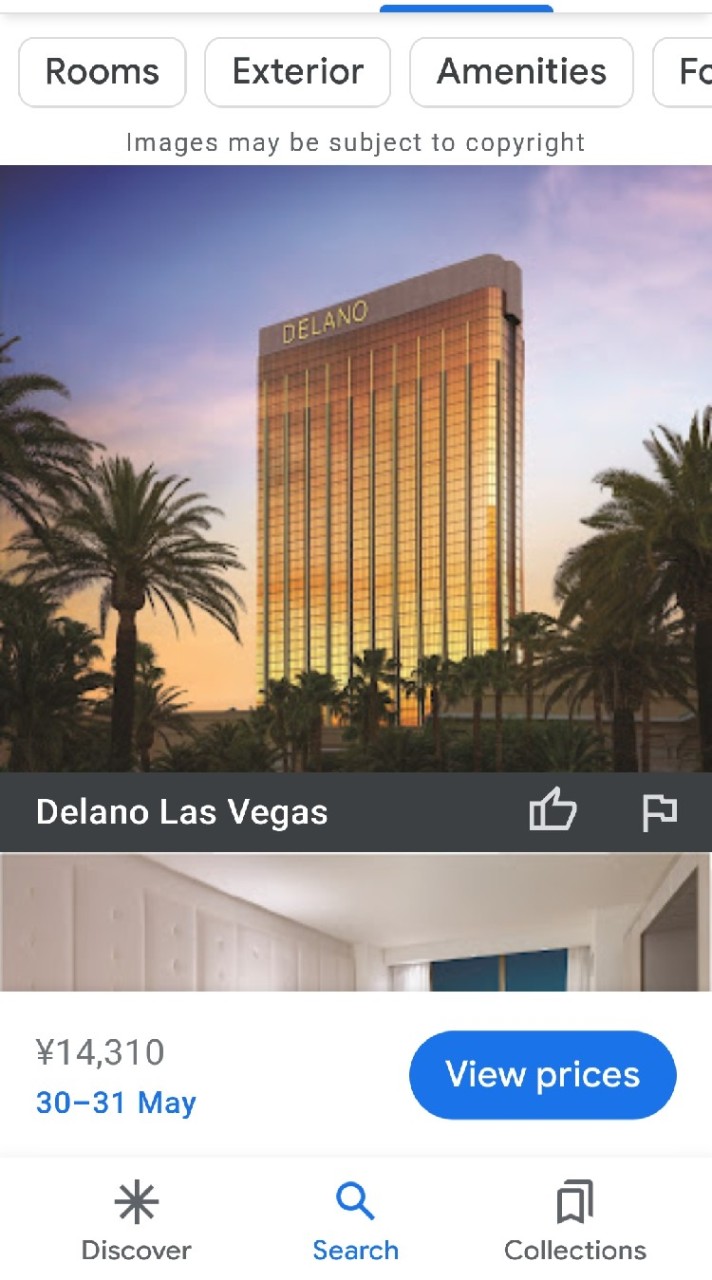Tap the View prices button
The height and width of the screenshot is (1280, 712).
[542, 1075]
